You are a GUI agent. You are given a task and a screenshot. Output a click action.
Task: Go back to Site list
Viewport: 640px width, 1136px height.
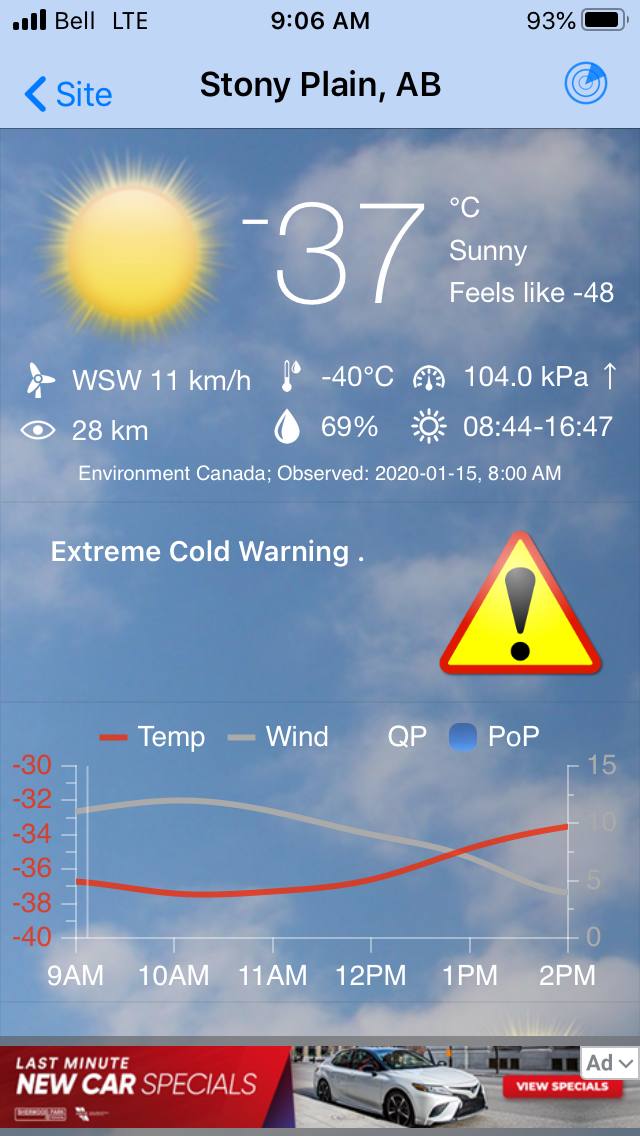coord(68,94)
